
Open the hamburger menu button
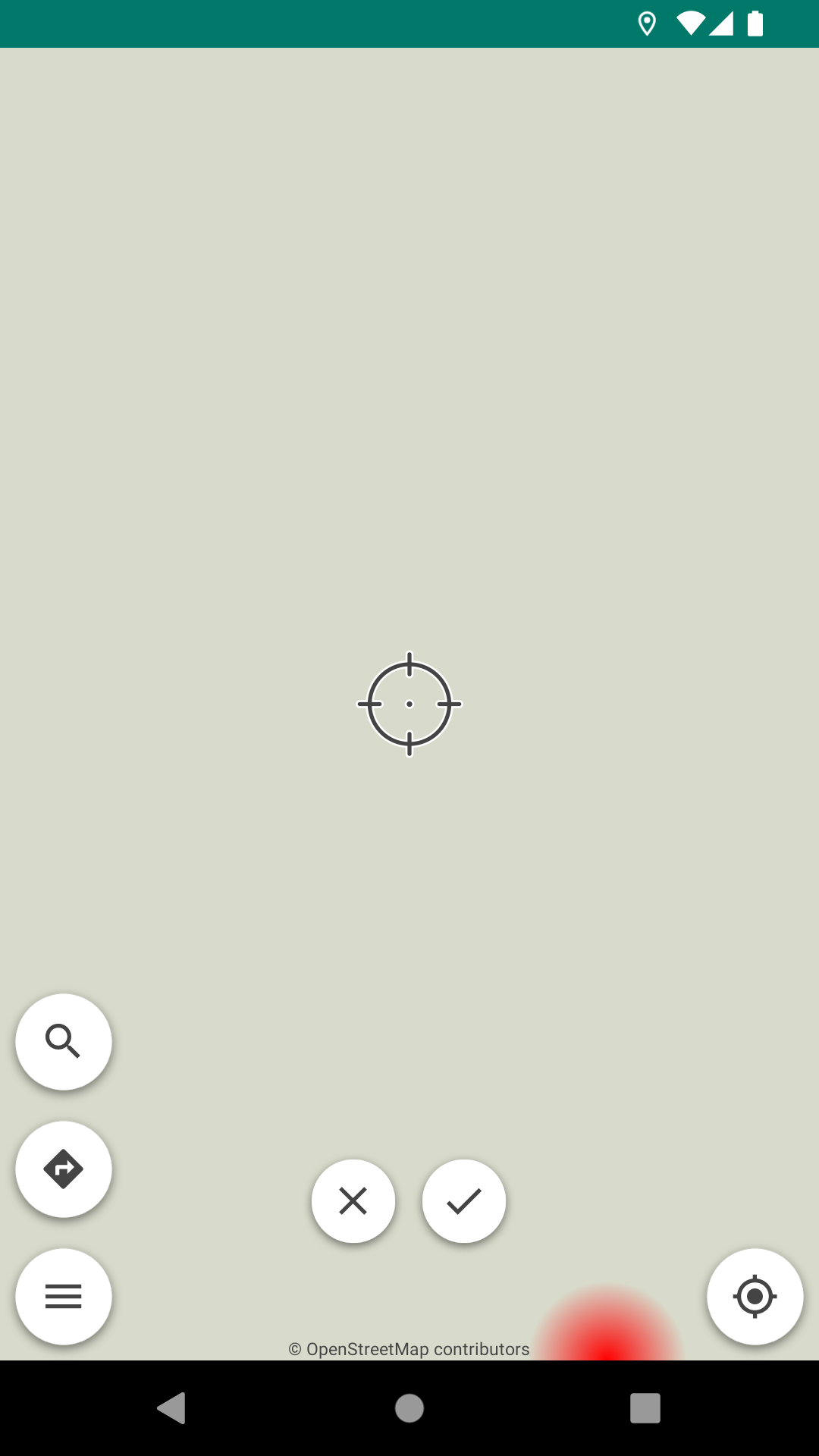[x=64, y=1296]
